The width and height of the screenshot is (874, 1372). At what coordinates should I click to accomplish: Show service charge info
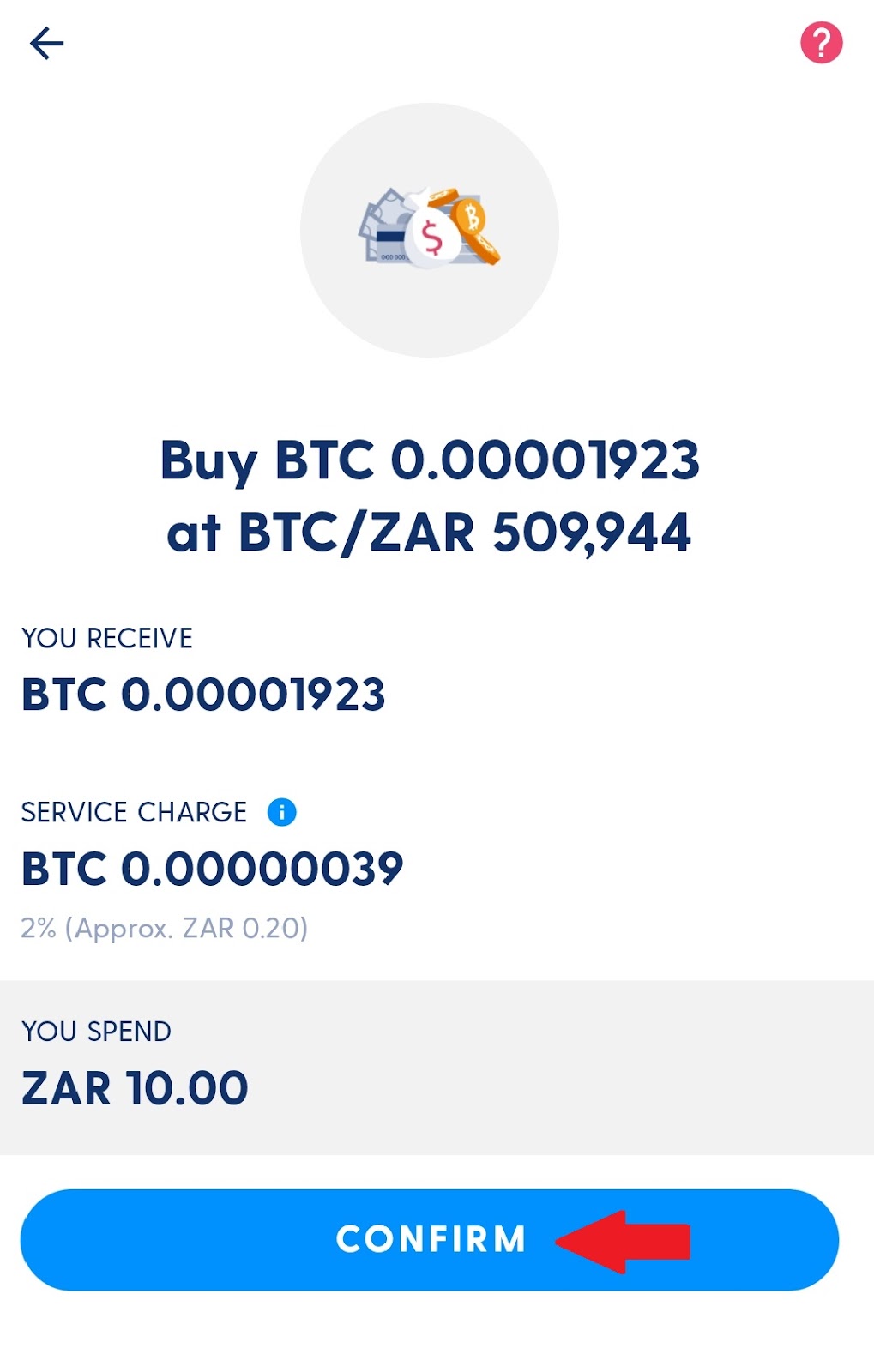(281, 811)
